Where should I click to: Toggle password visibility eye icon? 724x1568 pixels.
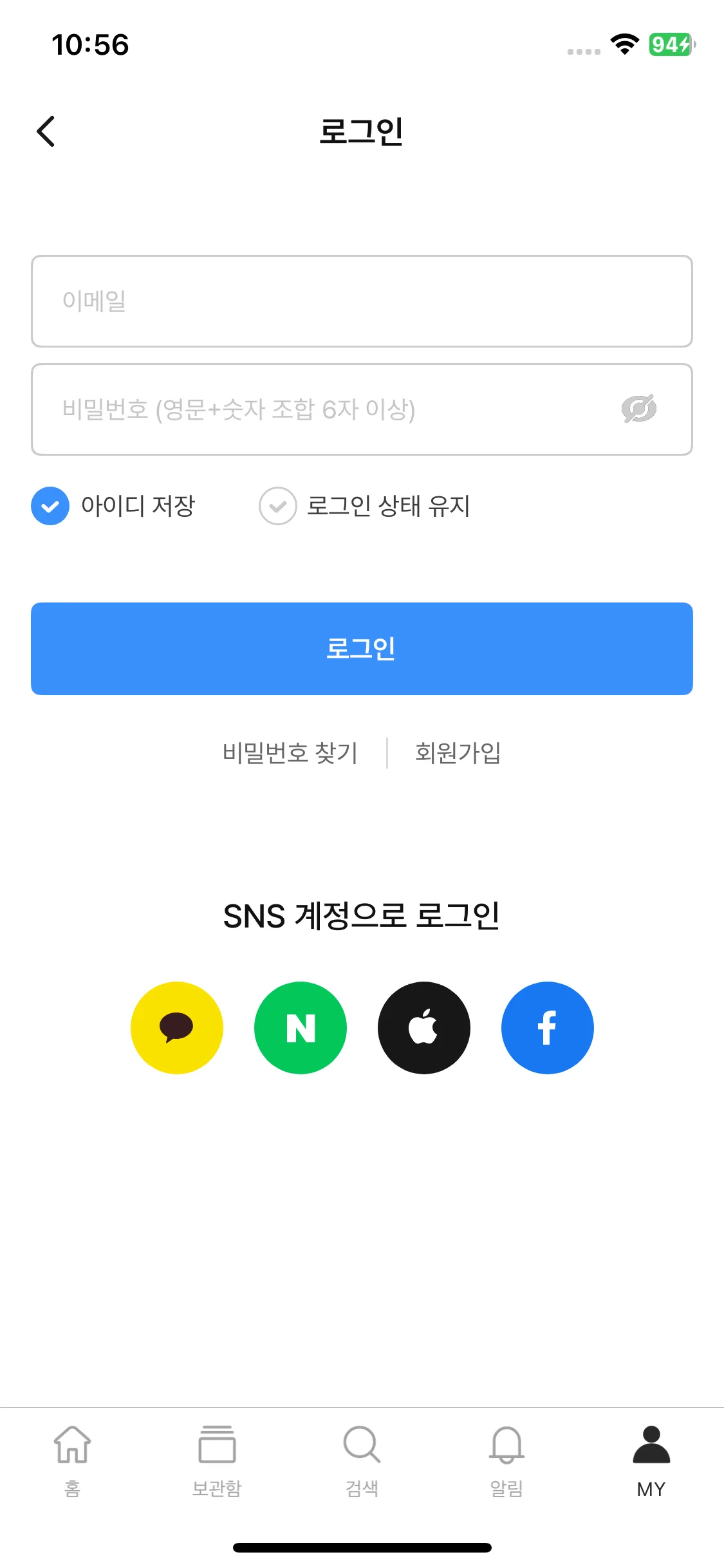[638, 409]
